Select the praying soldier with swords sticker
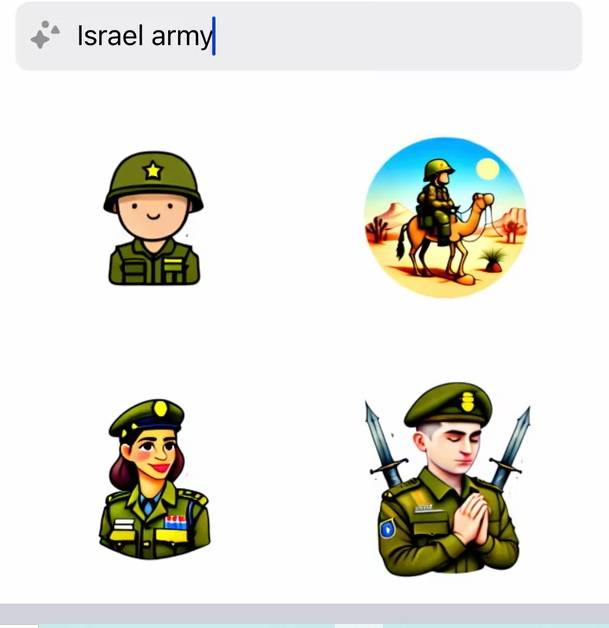This screenshot has height=628, width=609. point(448,480)
